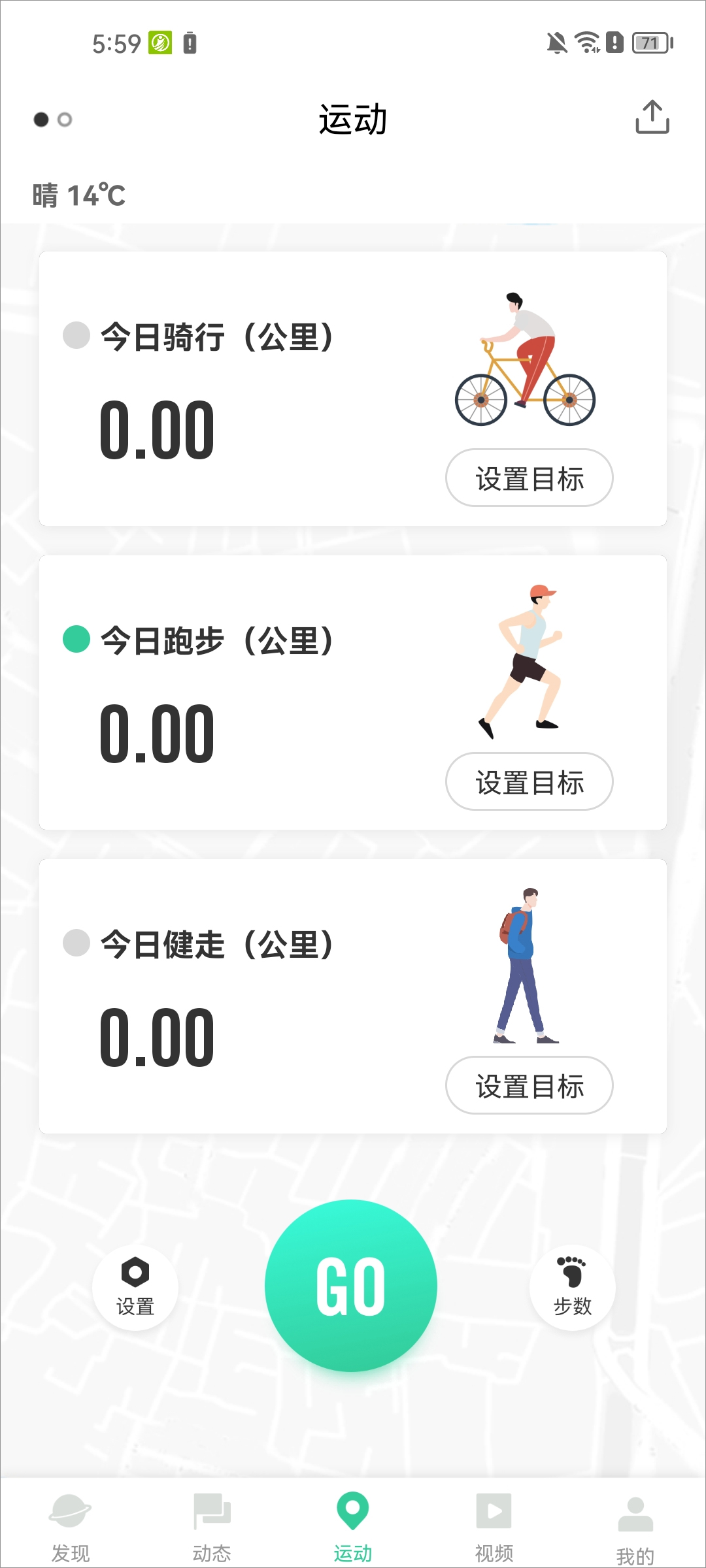
Task: Open the 视频 video play icon
Action: [x=494, y=1510]
